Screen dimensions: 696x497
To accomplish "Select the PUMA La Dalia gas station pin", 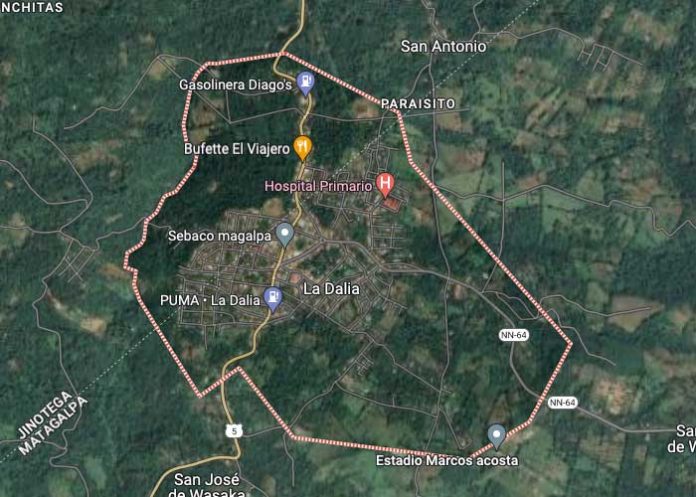I will point(272,297).
